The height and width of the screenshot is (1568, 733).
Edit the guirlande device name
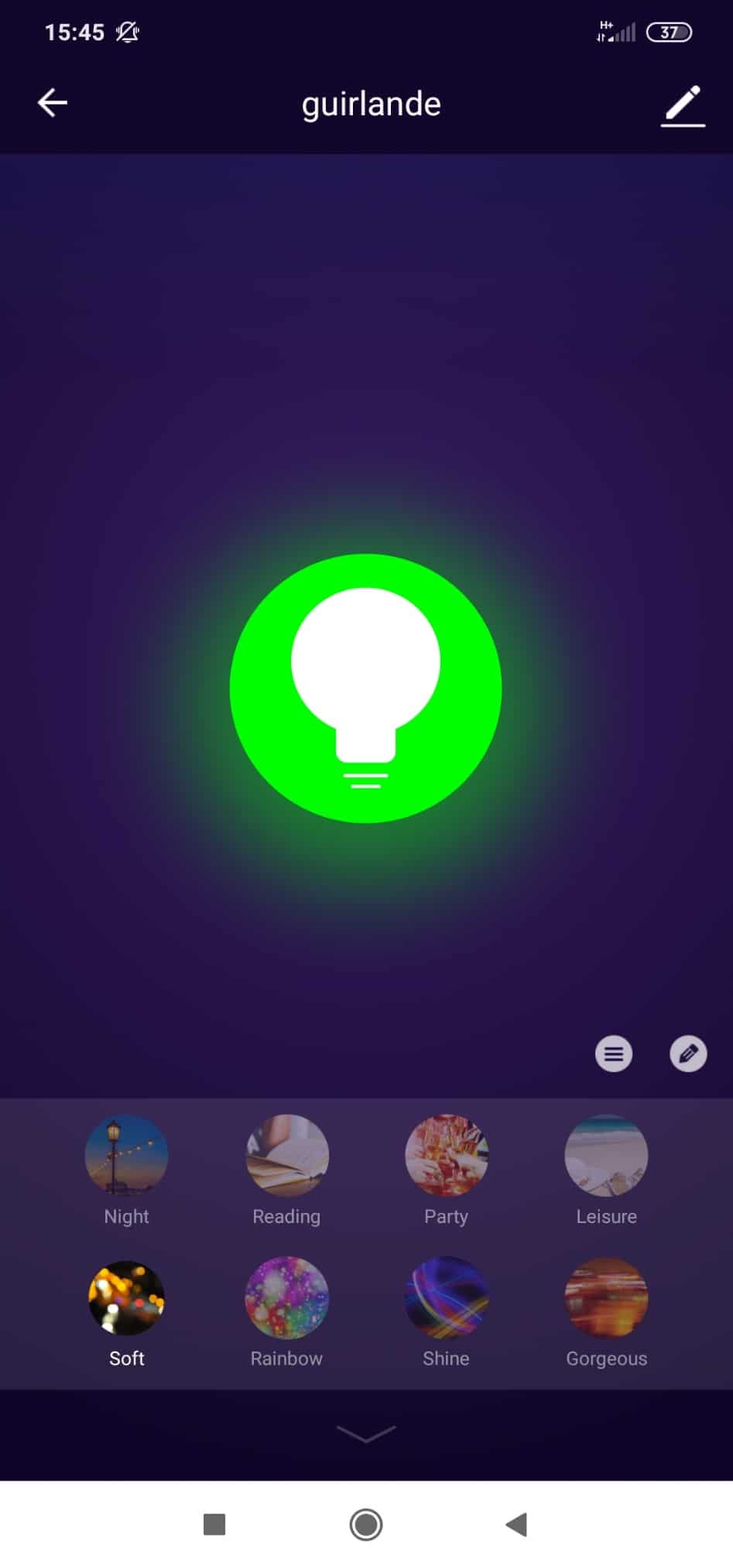[x=683, y=105]
